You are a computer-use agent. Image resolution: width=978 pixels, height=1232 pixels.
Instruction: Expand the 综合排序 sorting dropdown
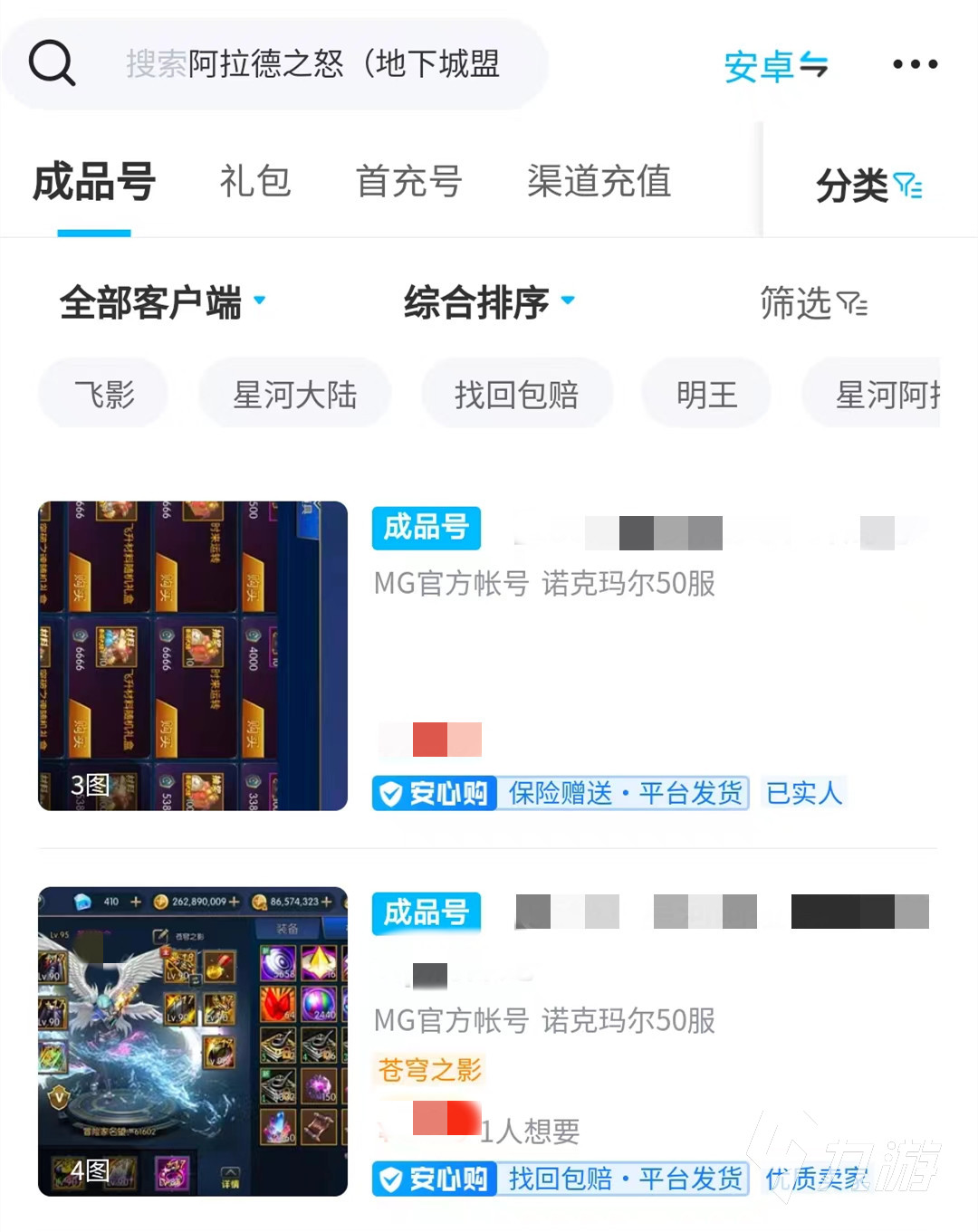[x=489, y=302]
